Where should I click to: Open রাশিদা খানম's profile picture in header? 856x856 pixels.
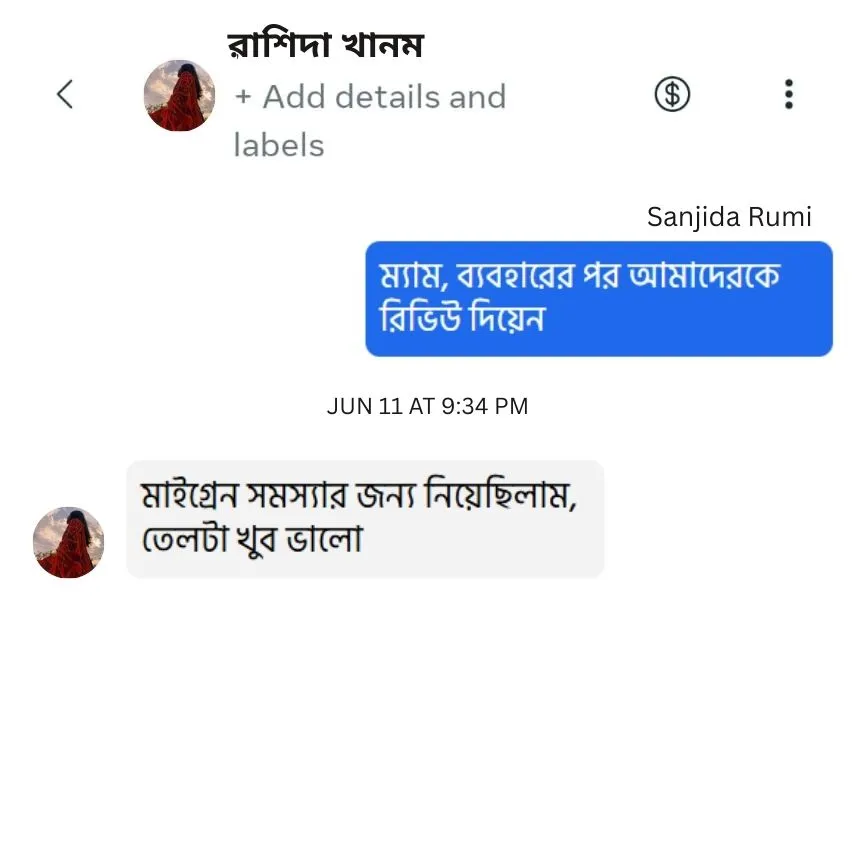point(180,96)
